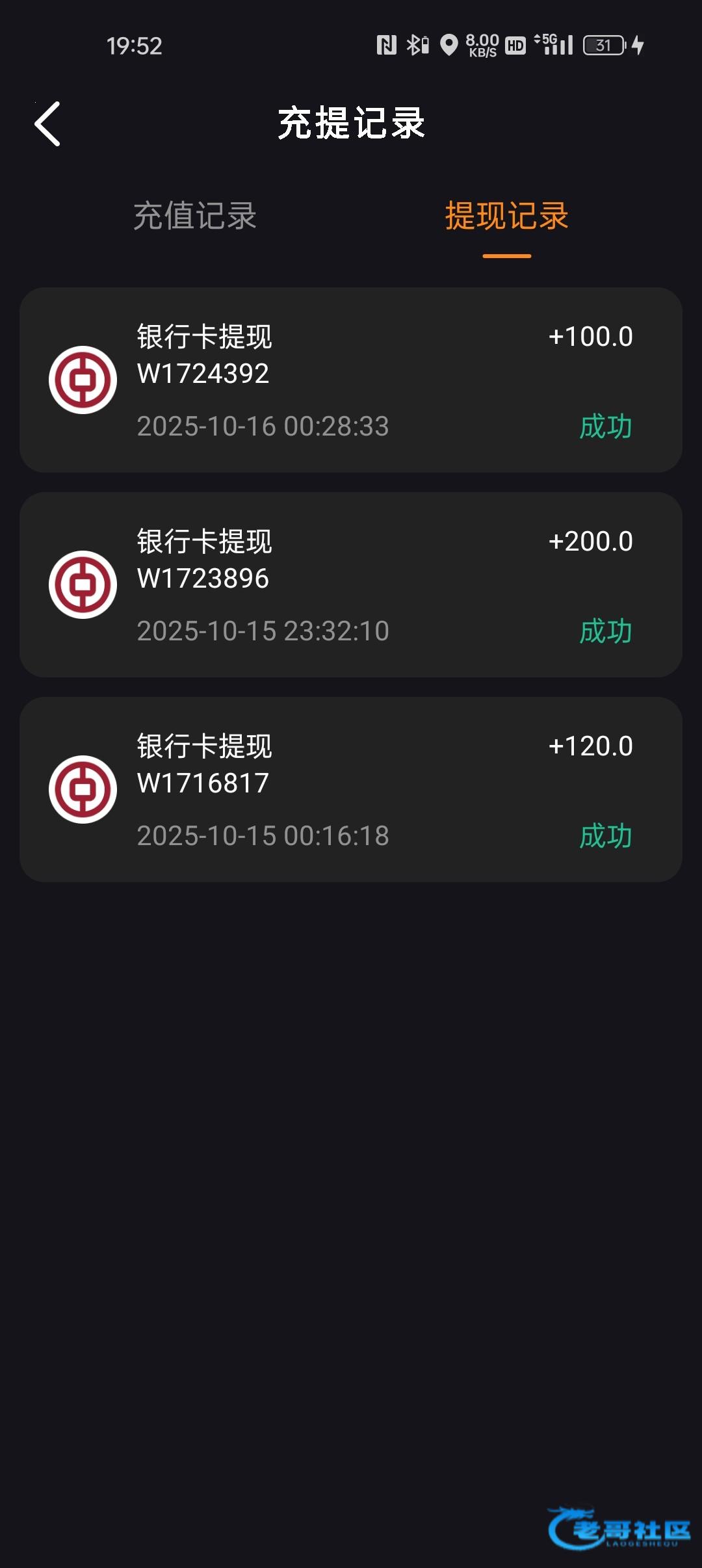View withdrawal record W1723896

(351, 584)
